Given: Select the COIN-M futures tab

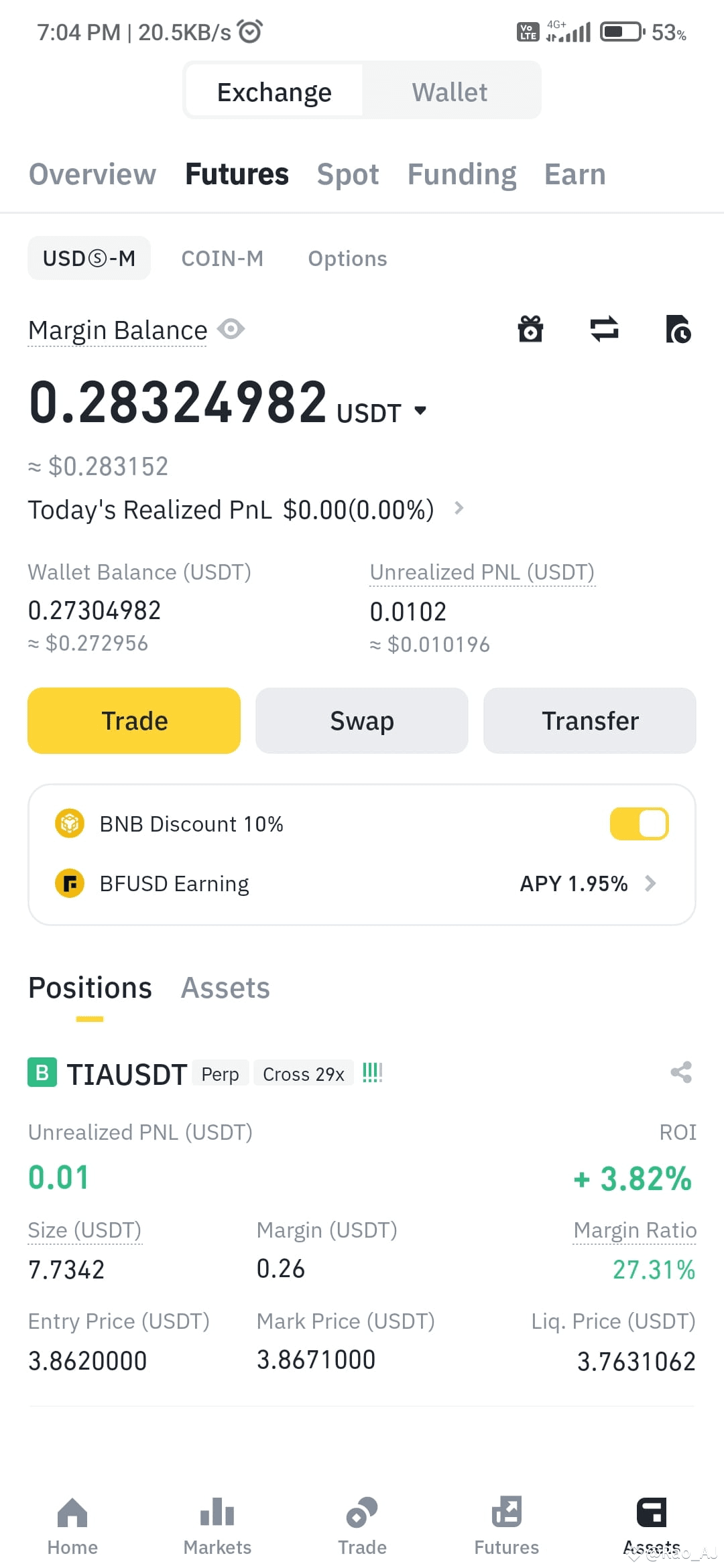Looking at the screenshot, I should (x=222, y=259).
